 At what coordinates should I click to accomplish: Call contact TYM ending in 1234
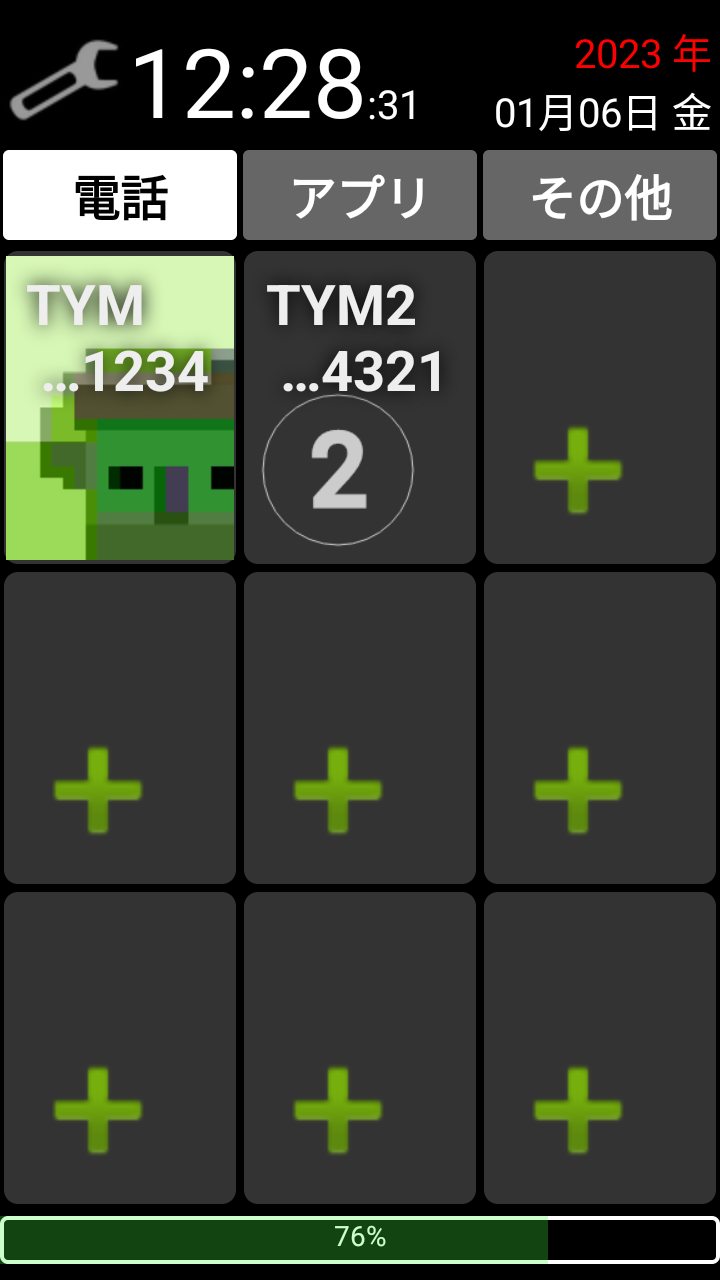tap(120, 407)
